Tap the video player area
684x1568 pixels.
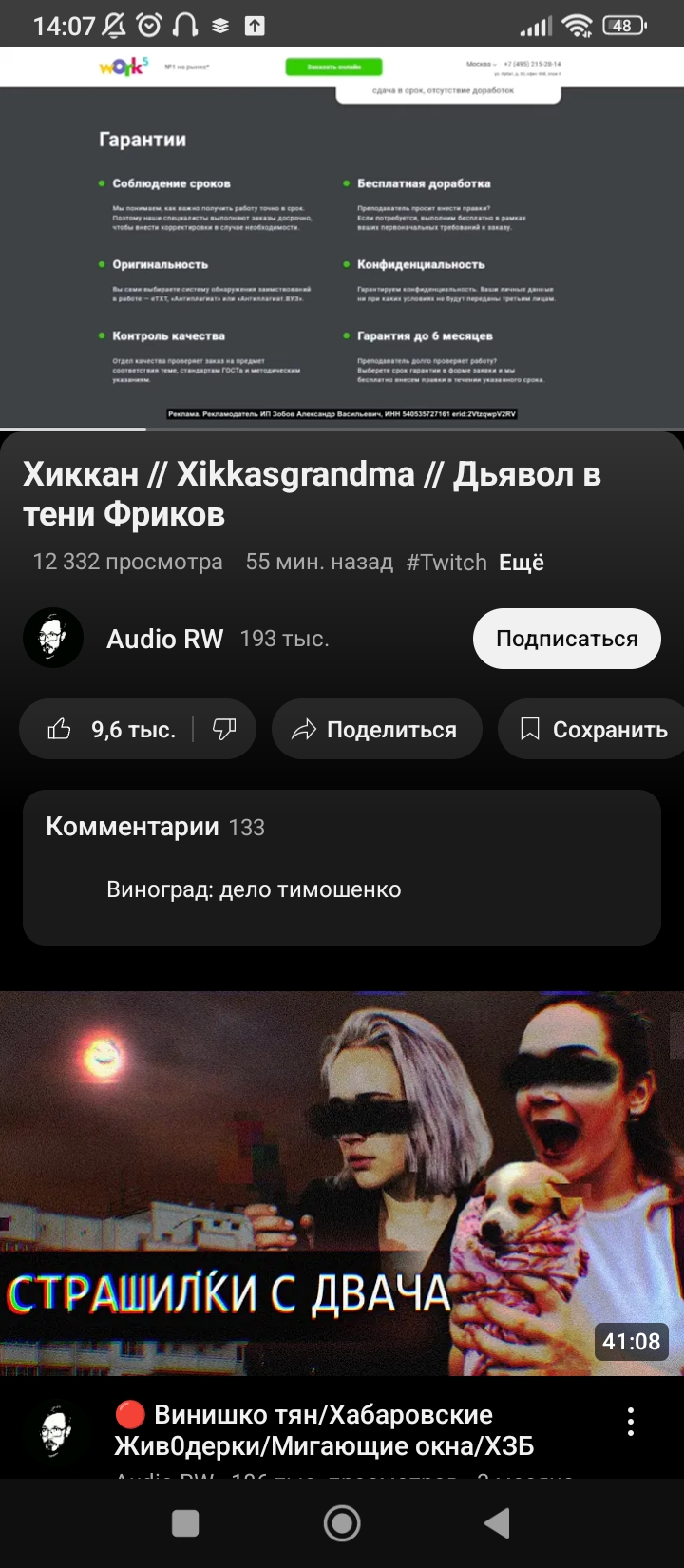[342, 238]
